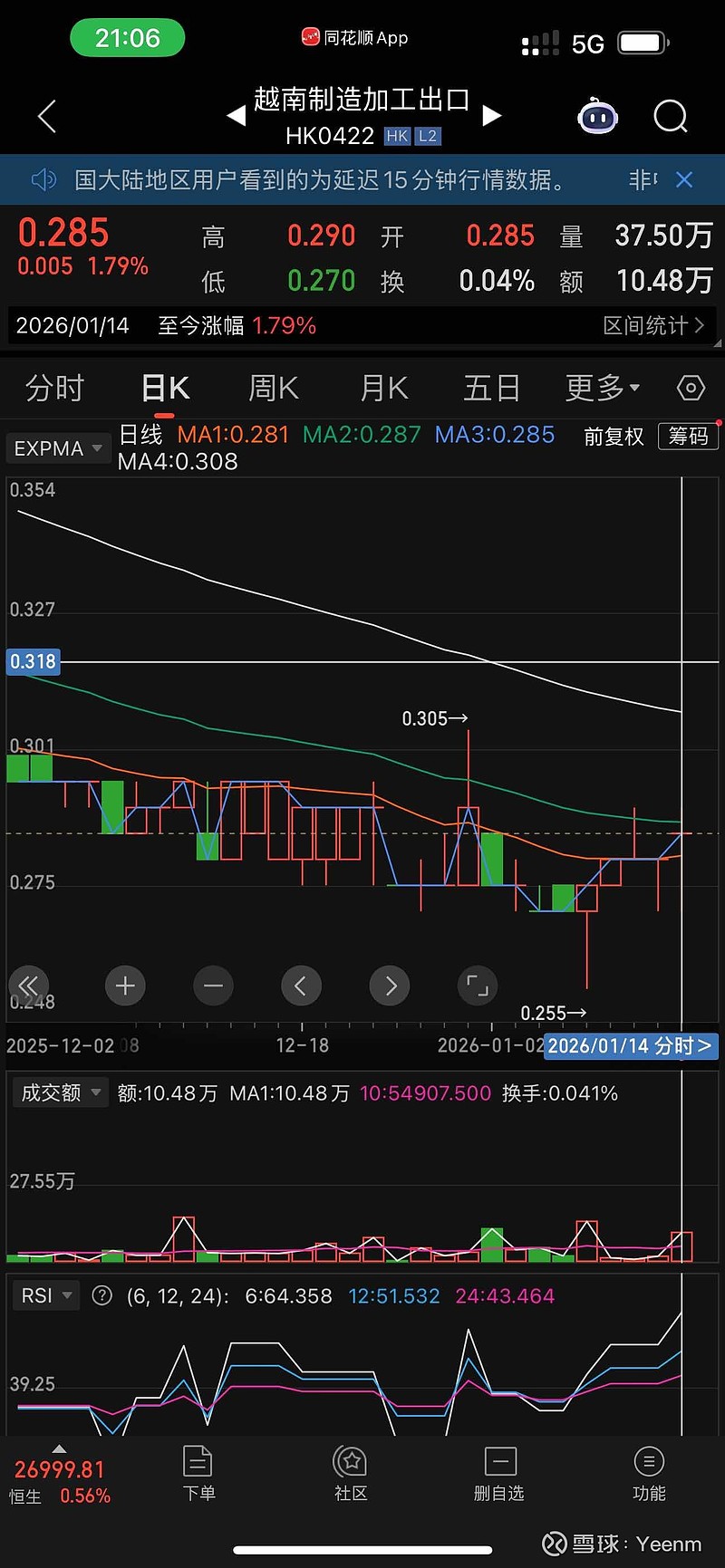Expand chart to fullscreen view
Screen dimensions: 725x1568
[x=478, y=986]
